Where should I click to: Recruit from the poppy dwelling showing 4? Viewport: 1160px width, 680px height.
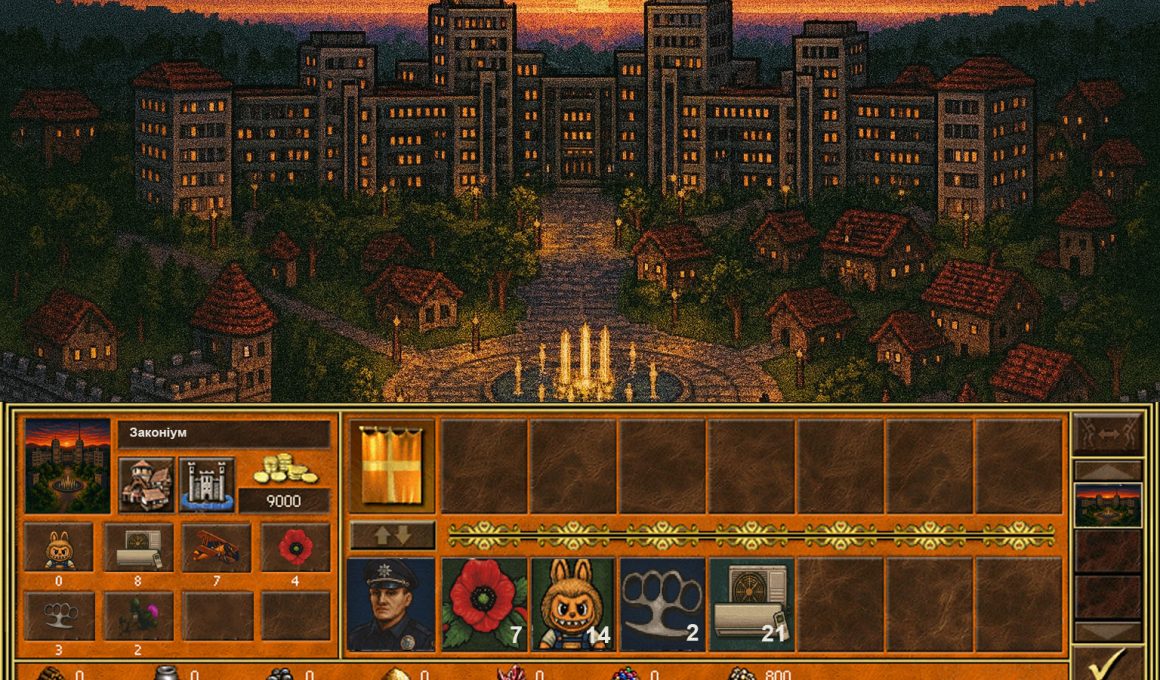pyautogui.click(x=295, y=547)
